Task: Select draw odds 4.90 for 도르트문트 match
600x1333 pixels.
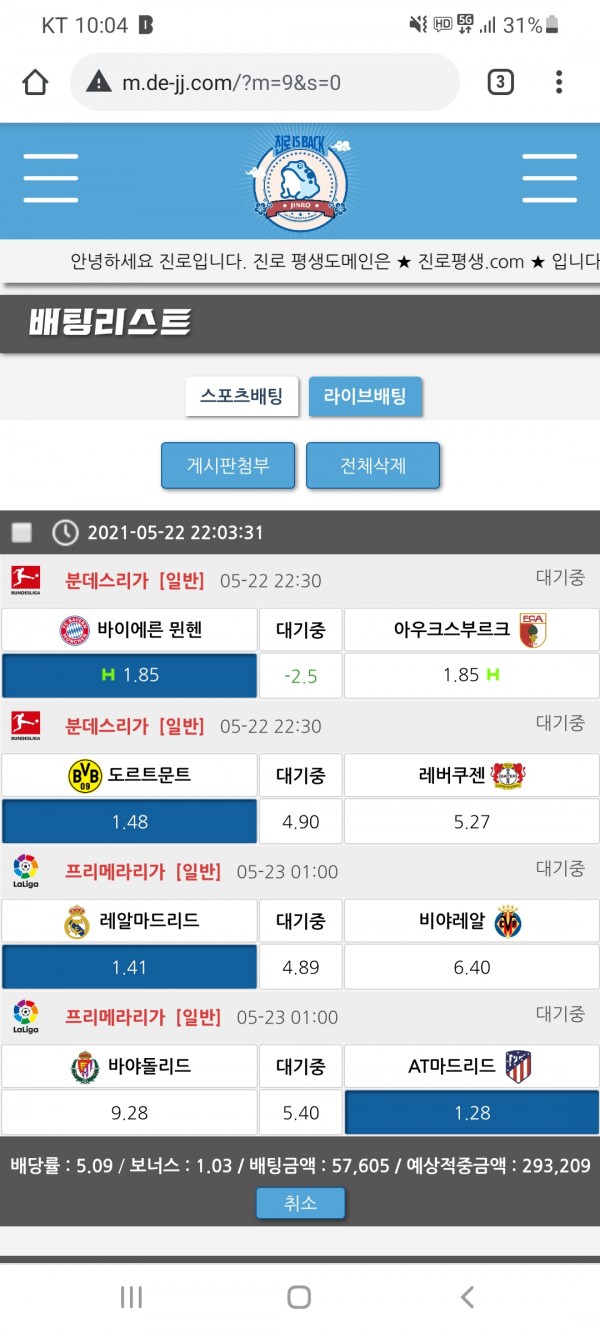Action: pos(300,821)
